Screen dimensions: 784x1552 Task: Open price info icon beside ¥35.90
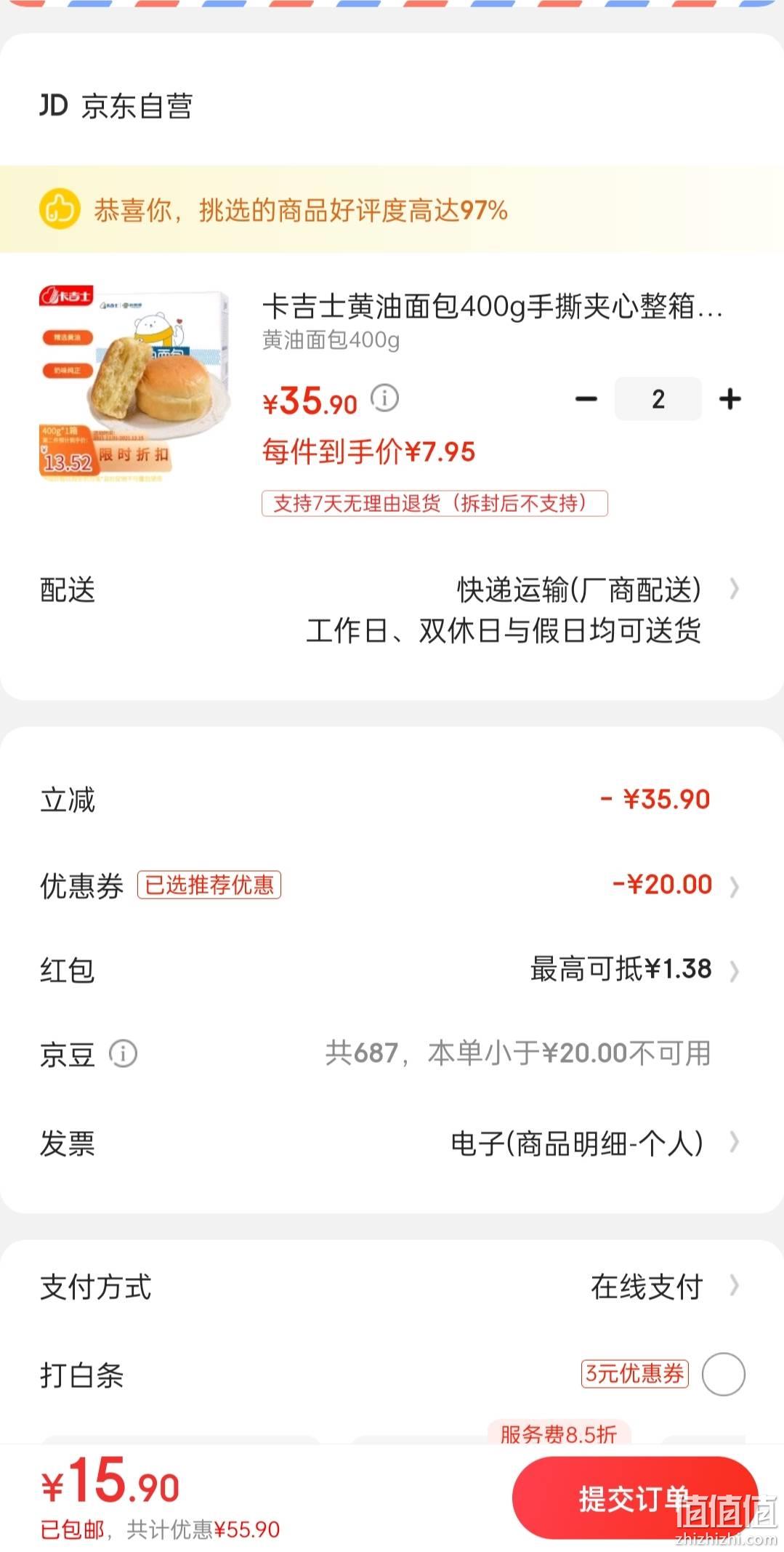tap(384, 398)
